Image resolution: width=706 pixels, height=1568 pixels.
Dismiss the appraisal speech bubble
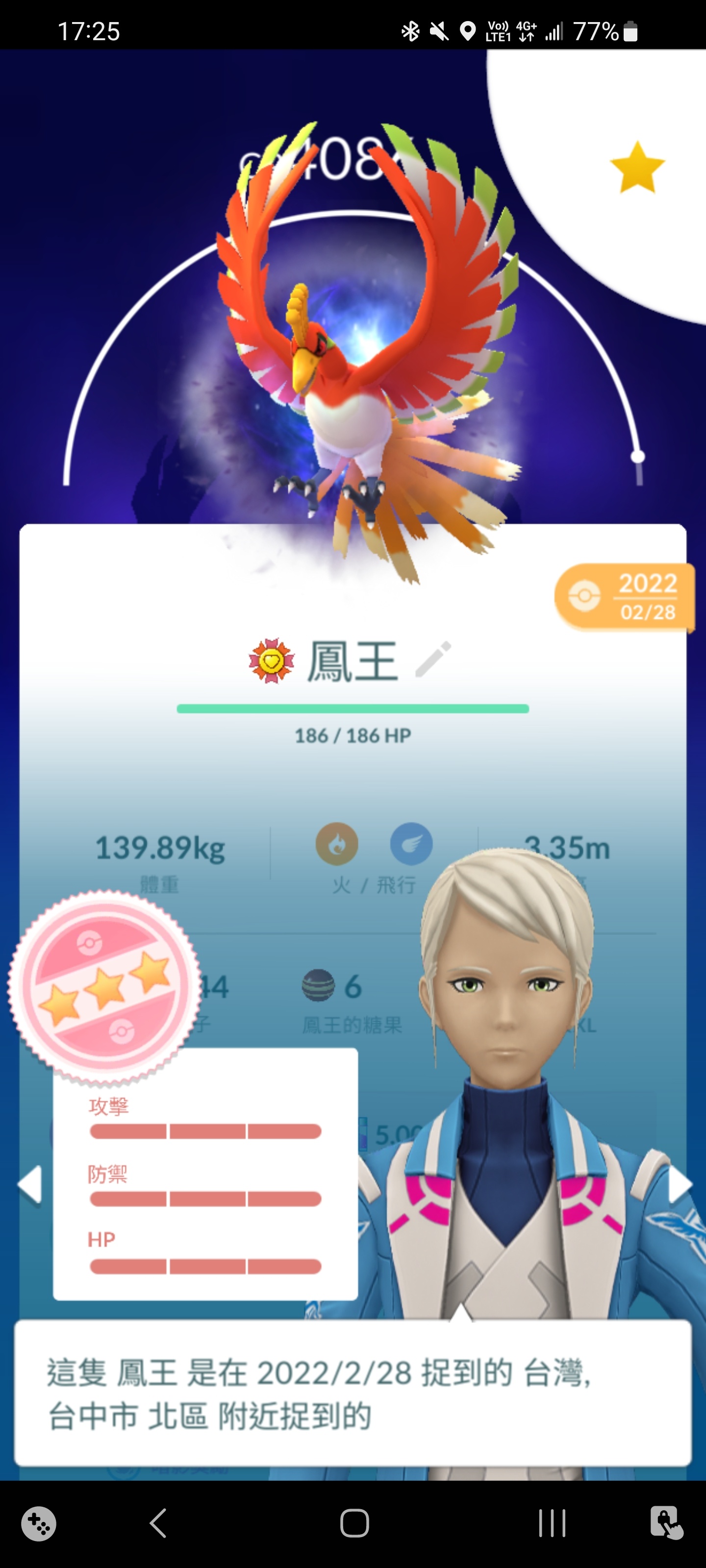point(353,1393)
